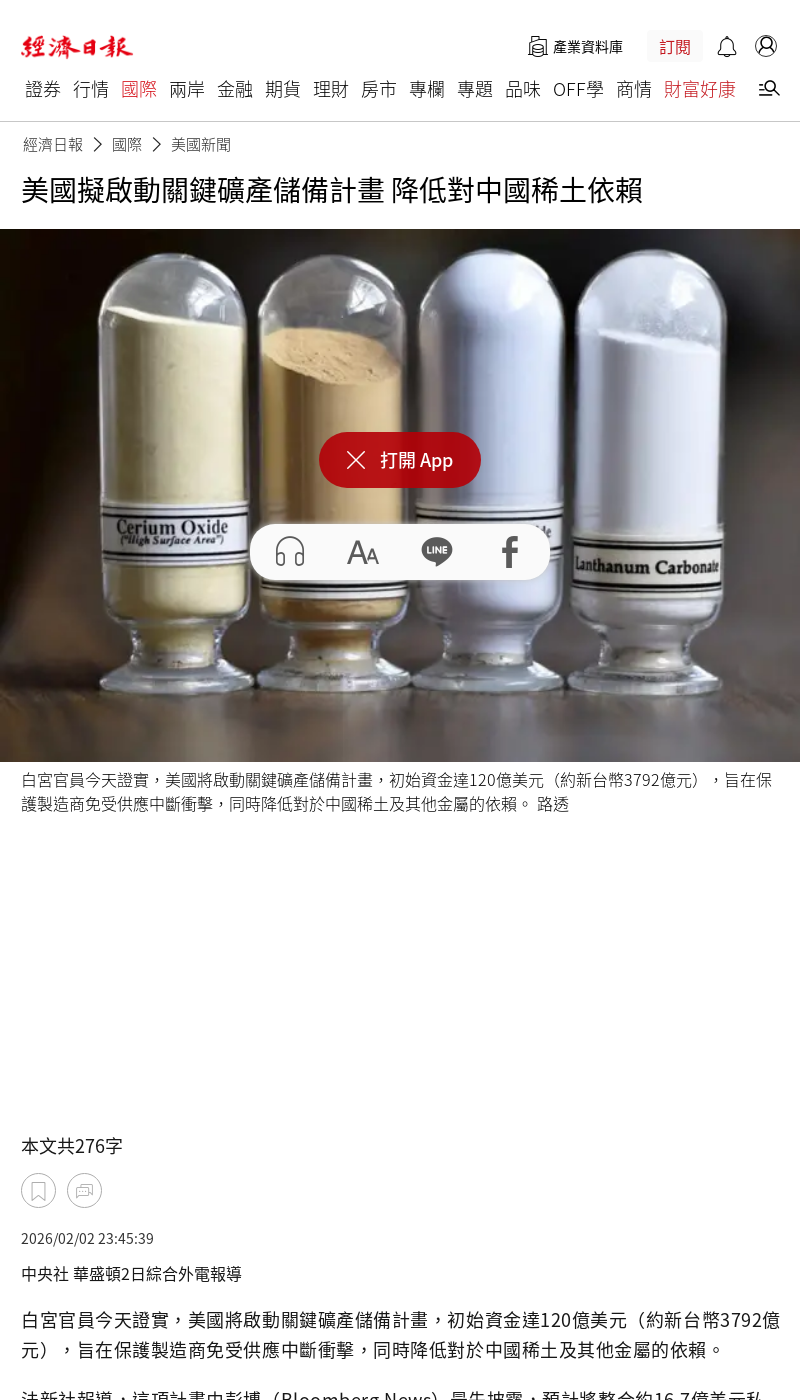Tap the 打開 App button
The width and height of the screenshot is (800, 1400).
click(400, 460)
